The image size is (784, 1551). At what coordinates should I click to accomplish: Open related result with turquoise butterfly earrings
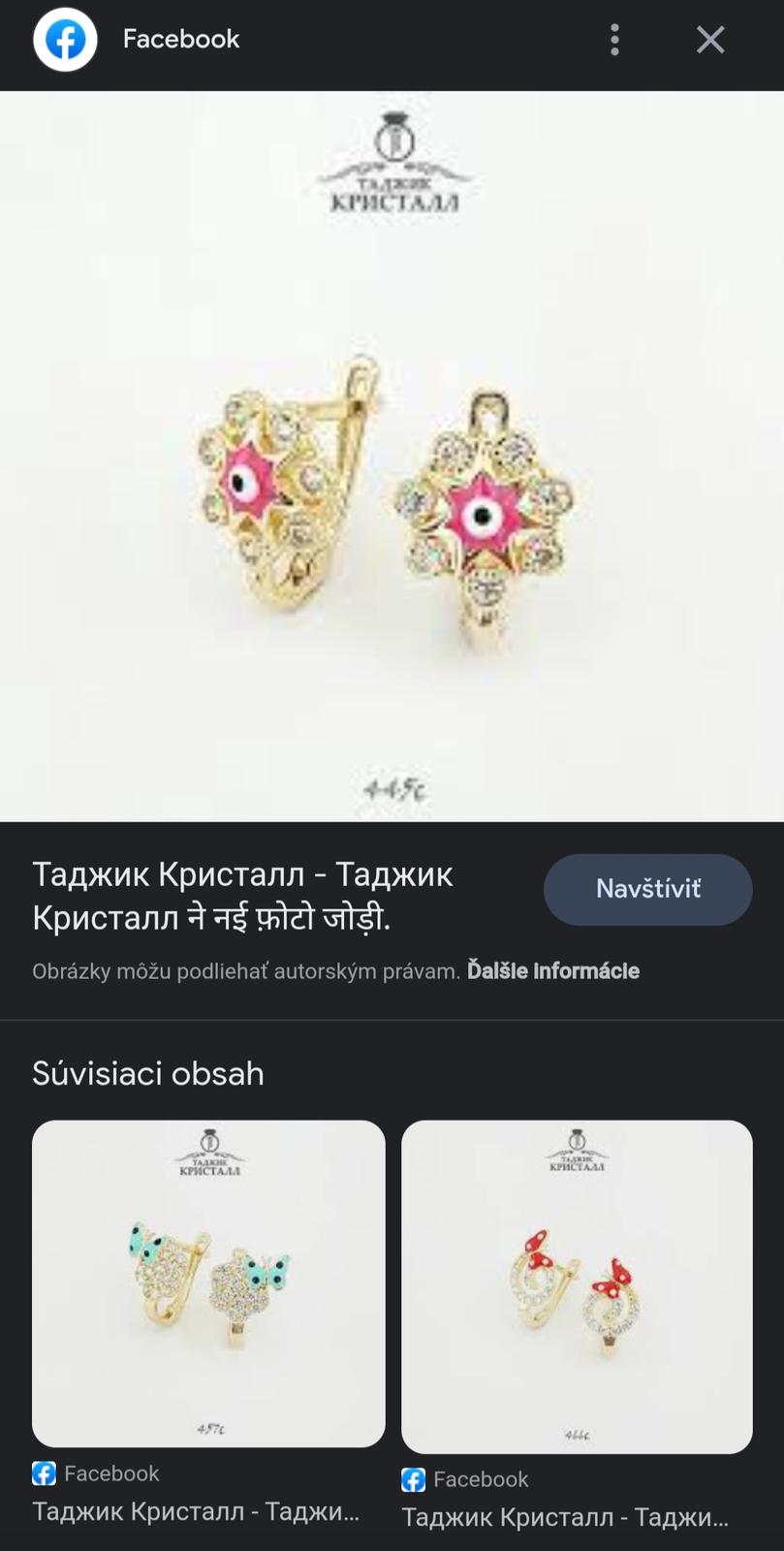click(208, 1283)
